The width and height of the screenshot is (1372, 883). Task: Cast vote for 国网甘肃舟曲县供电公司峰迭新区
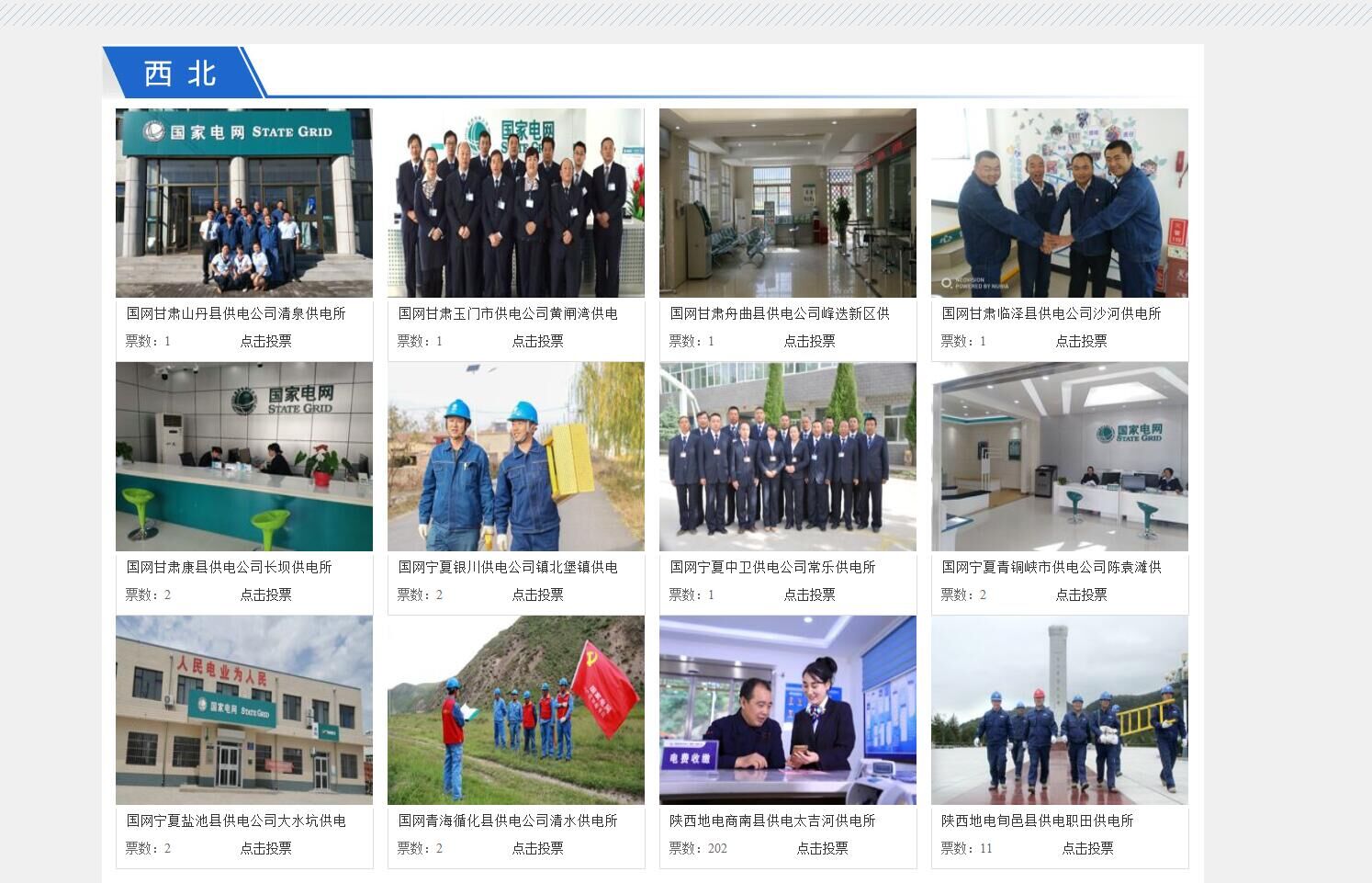(x=809, y=341)
